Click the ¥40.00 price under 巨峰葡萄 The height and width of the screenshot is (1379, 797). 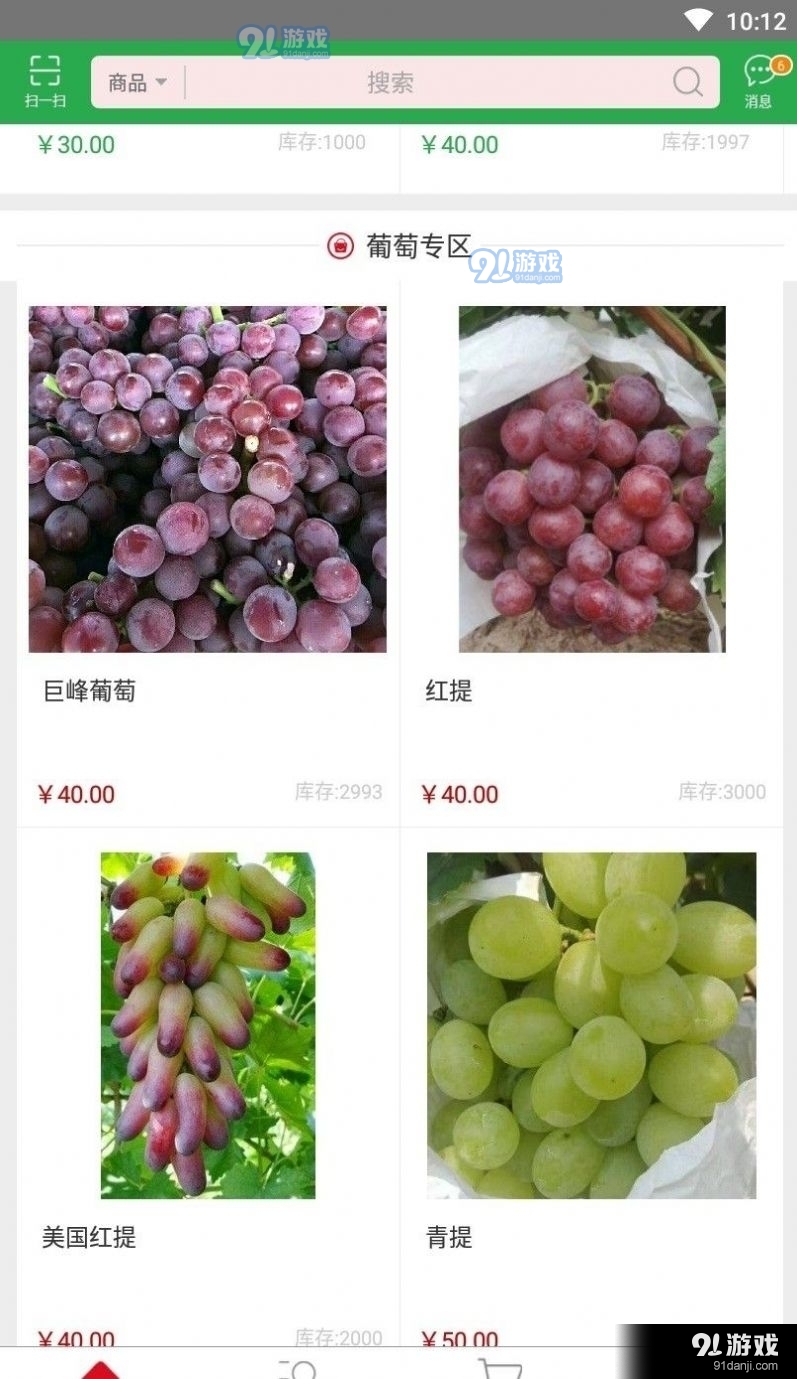pyautogui.click(x=76, y=794)
